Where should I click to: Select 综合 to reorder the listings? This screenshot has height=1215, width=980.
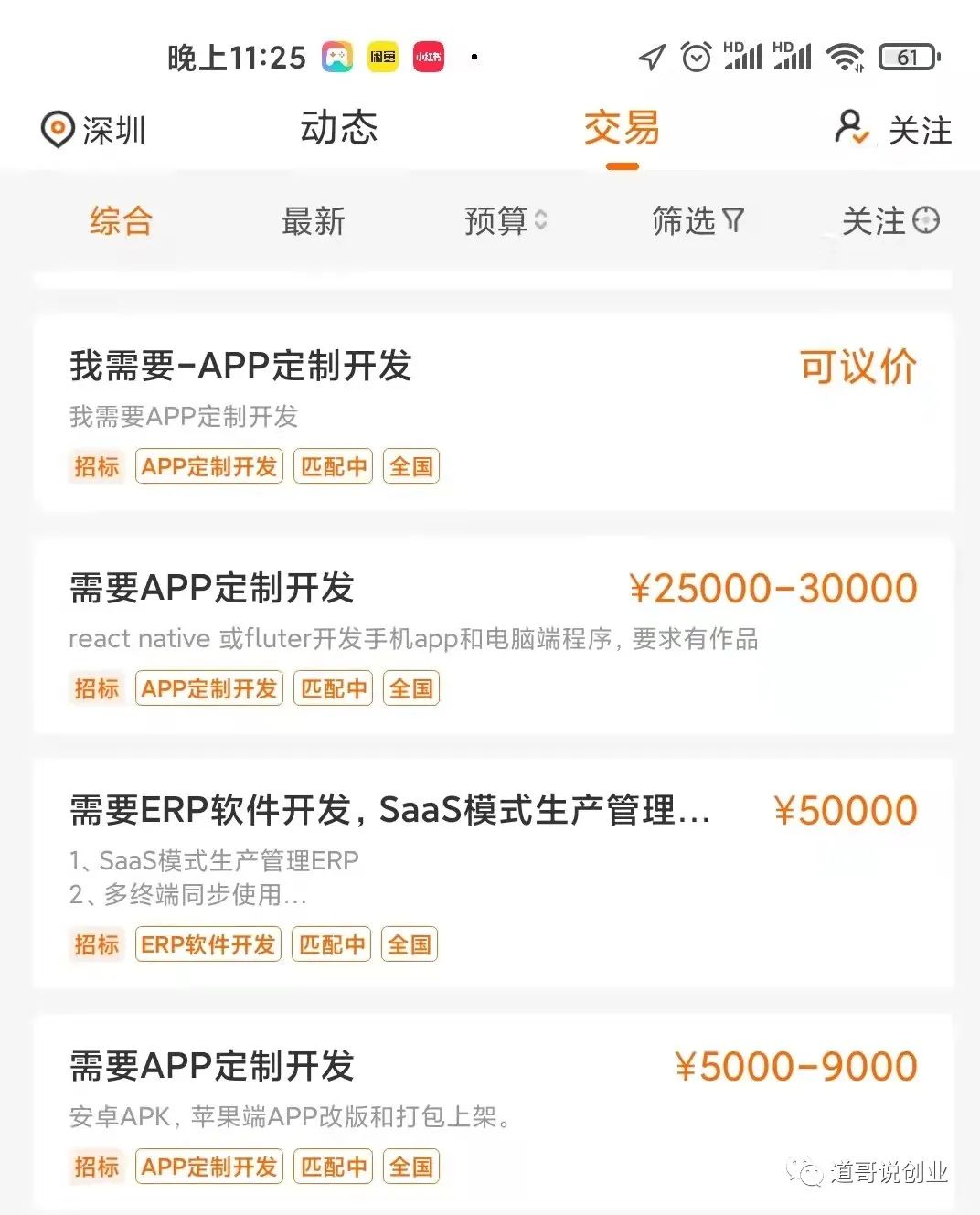tap(120, 221)
